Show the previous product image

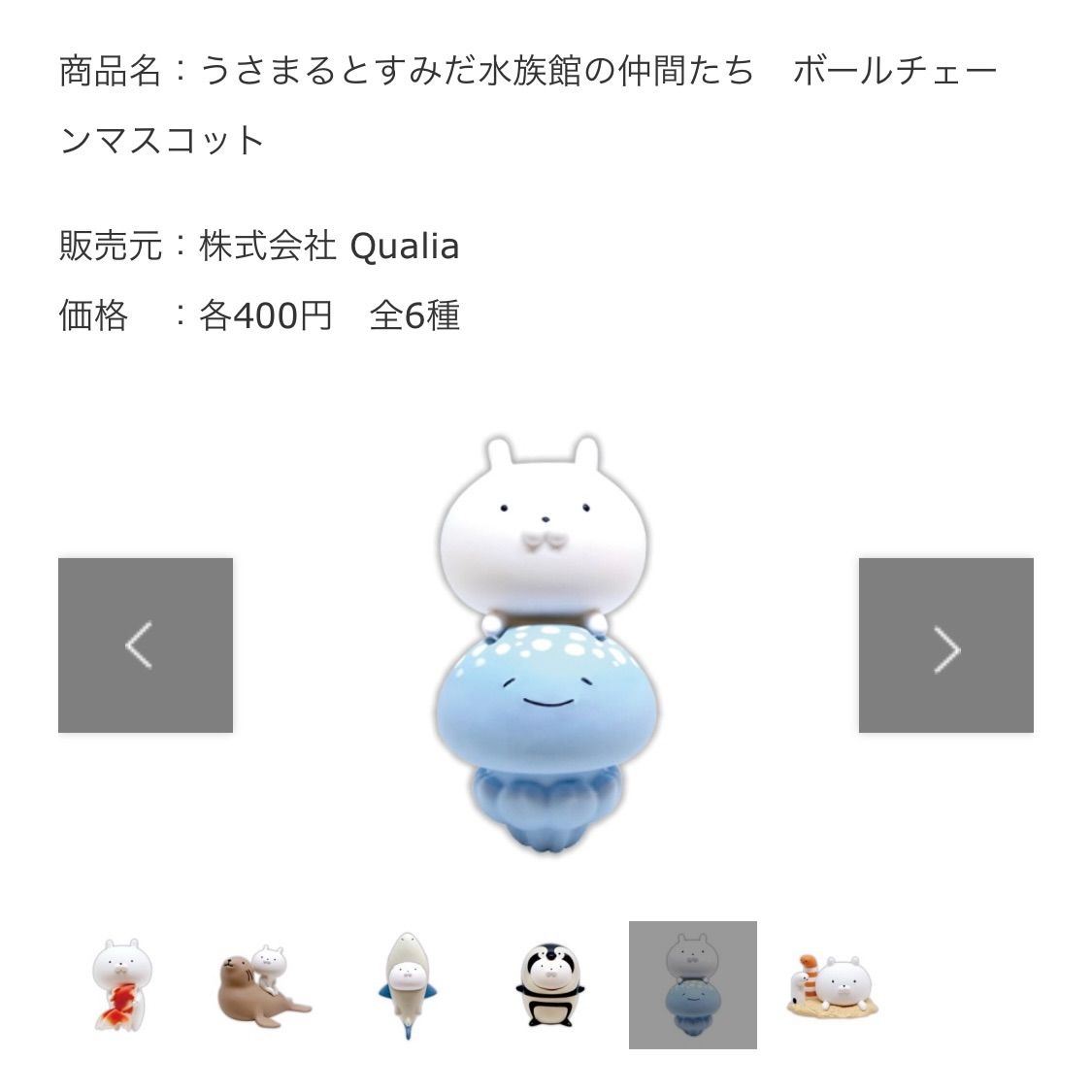[x=146, y=645]
